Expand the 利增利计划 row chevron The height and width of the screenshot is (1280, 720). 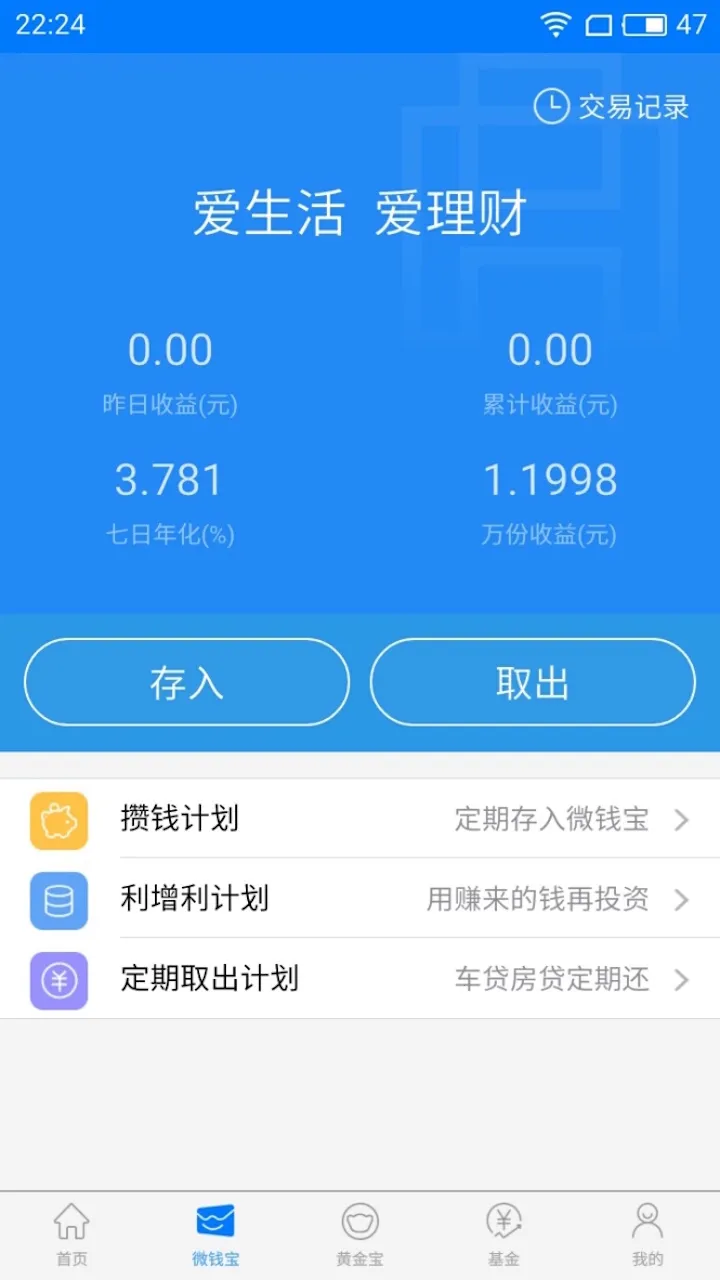point(683,899)
